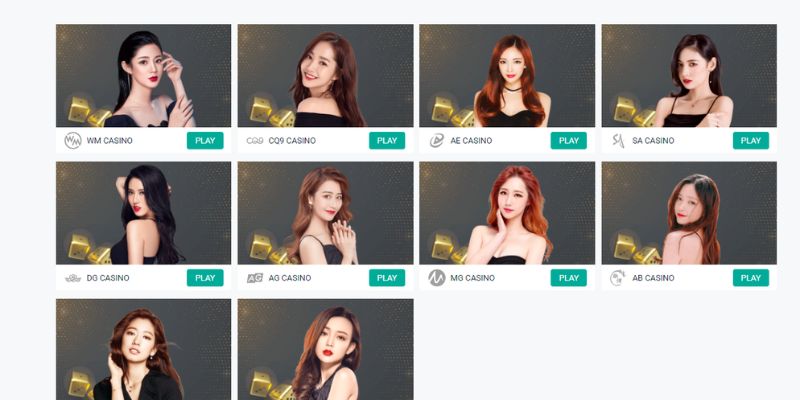
Task: Open the AG Casino card image
Action: [x=325, y=213]
